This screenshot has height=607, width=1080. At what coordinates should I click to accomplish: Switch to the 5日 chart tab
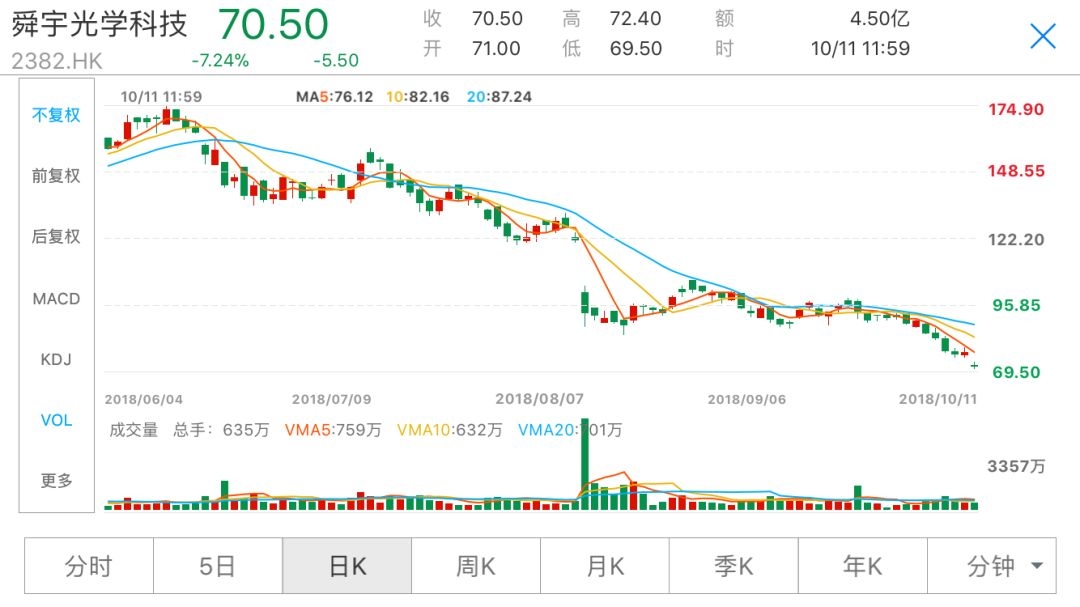(x=217, y=567)
